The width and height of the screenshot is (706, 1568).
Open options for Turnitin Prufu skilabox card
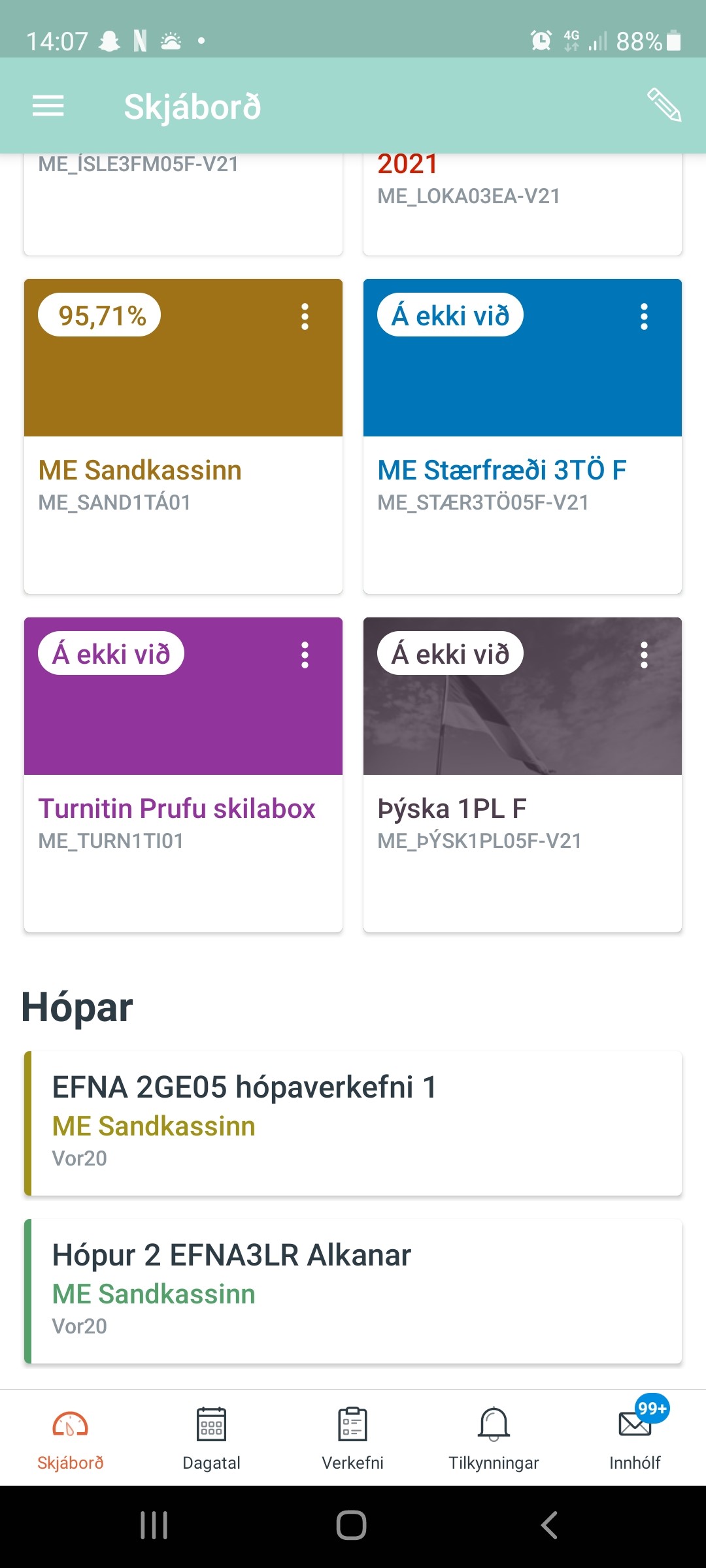(x=305, y=655)
